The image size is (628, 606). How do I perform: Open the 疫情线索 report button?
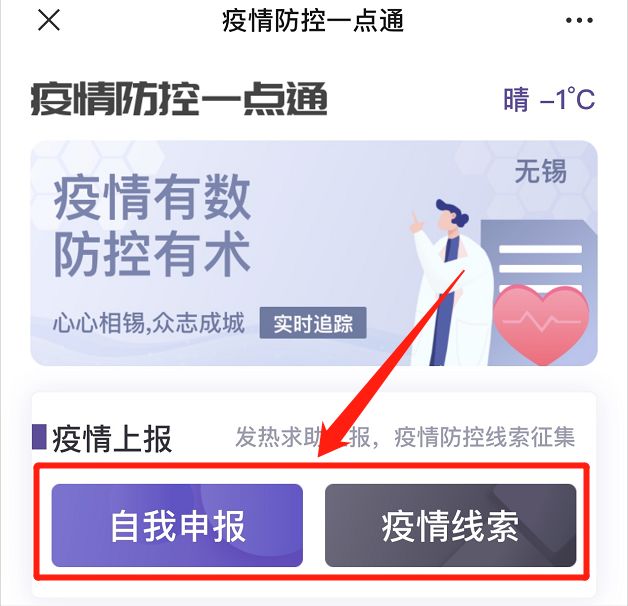pyautogui.click(x=450, y=526)
